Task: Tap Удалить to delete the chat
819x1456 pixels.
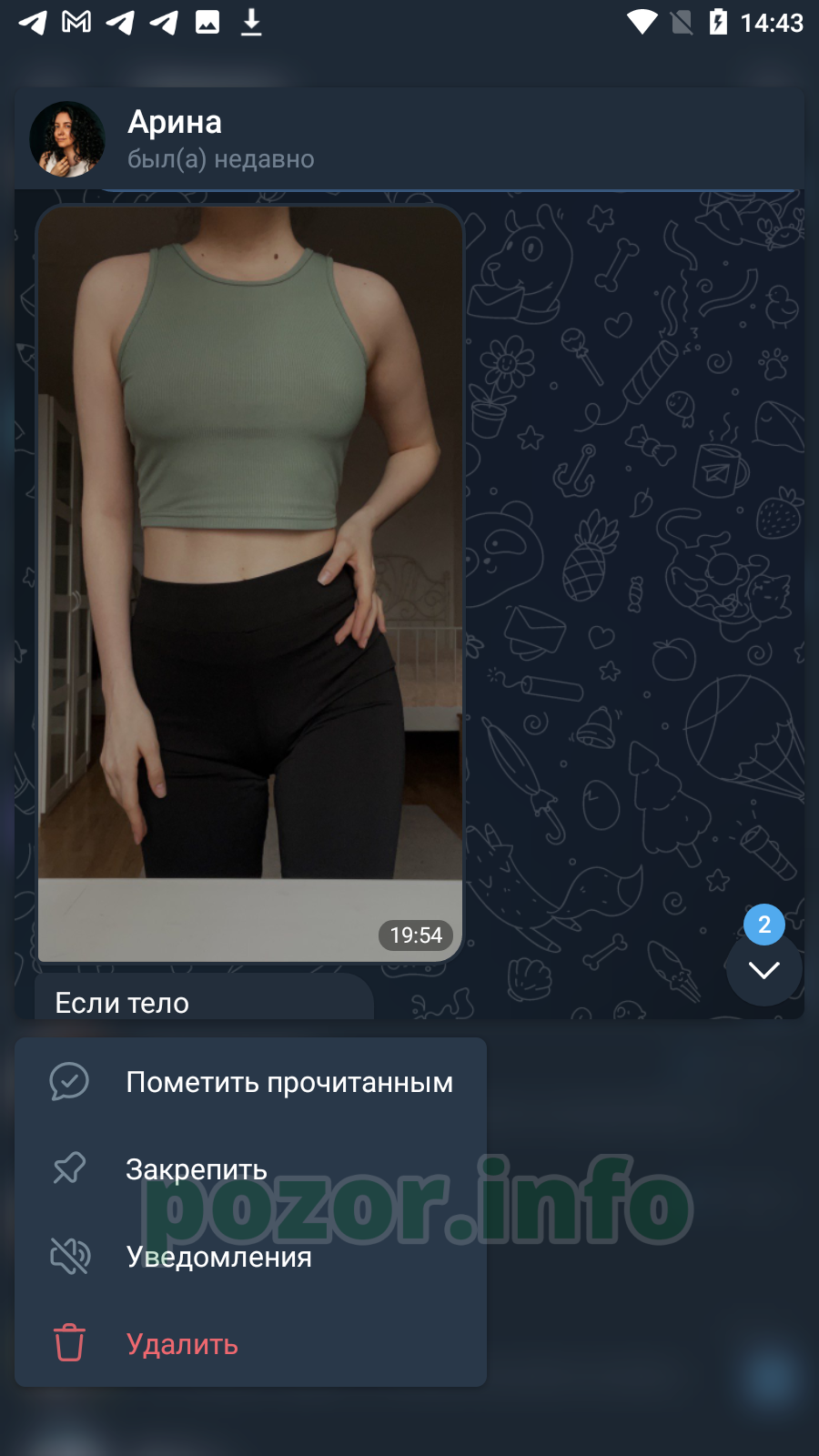Action: coord(250,1344)
